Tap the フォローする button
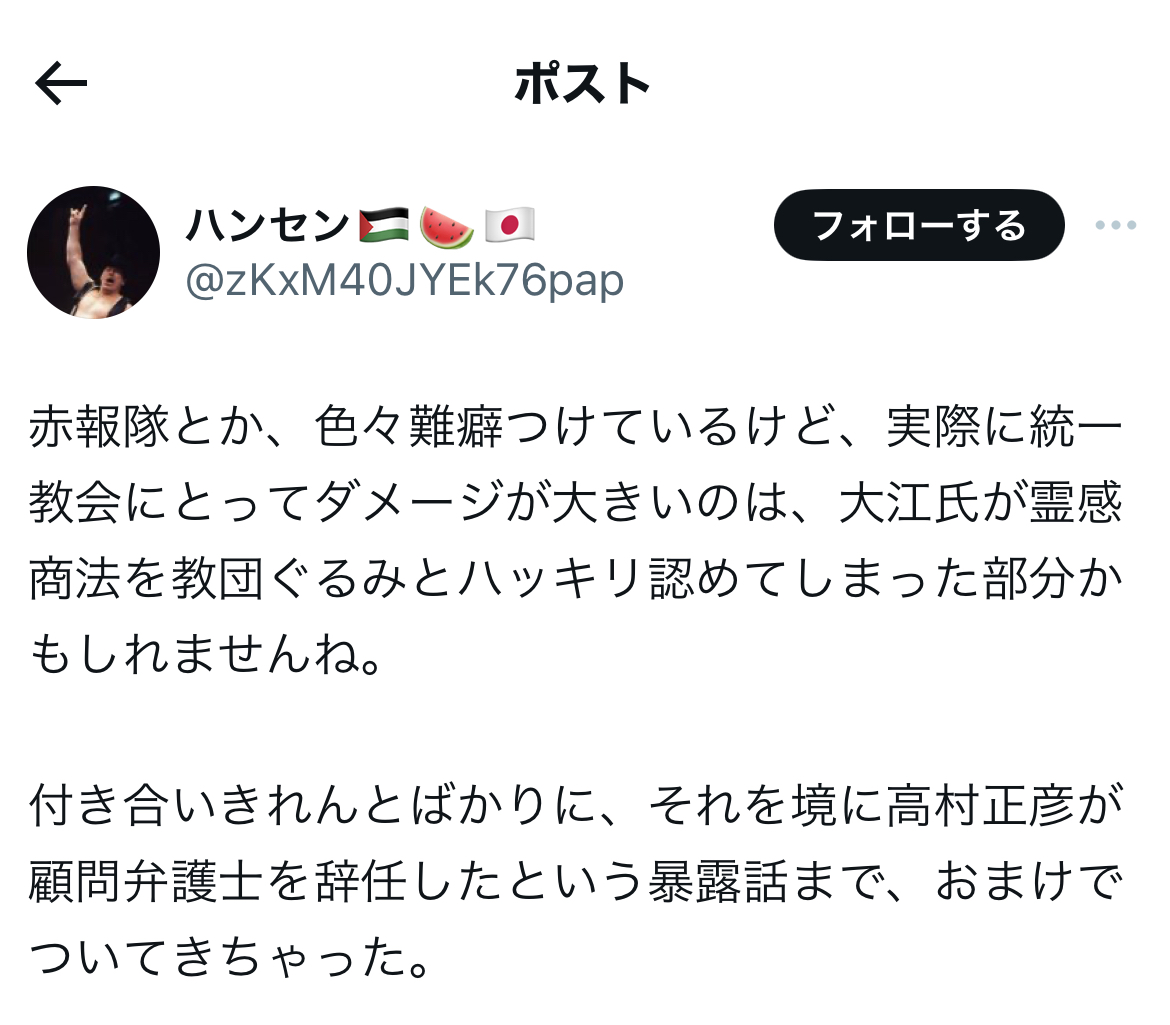This screenshot has width=1170, height=1025. click(918, 225)
